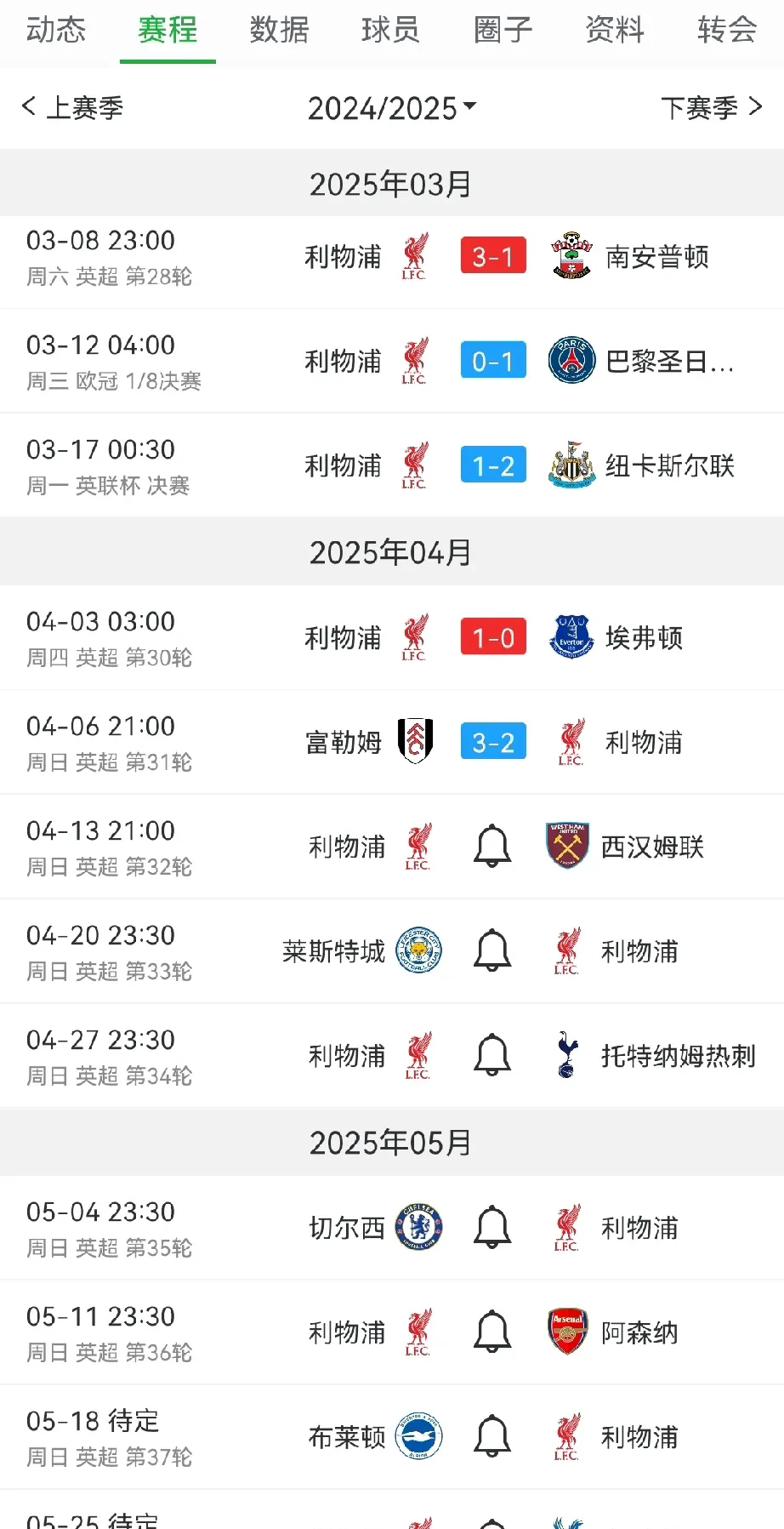The width and height of the screenshot is (784, 1529).
Task: Click the Everton club badge
Action: (x=571, y=636)
